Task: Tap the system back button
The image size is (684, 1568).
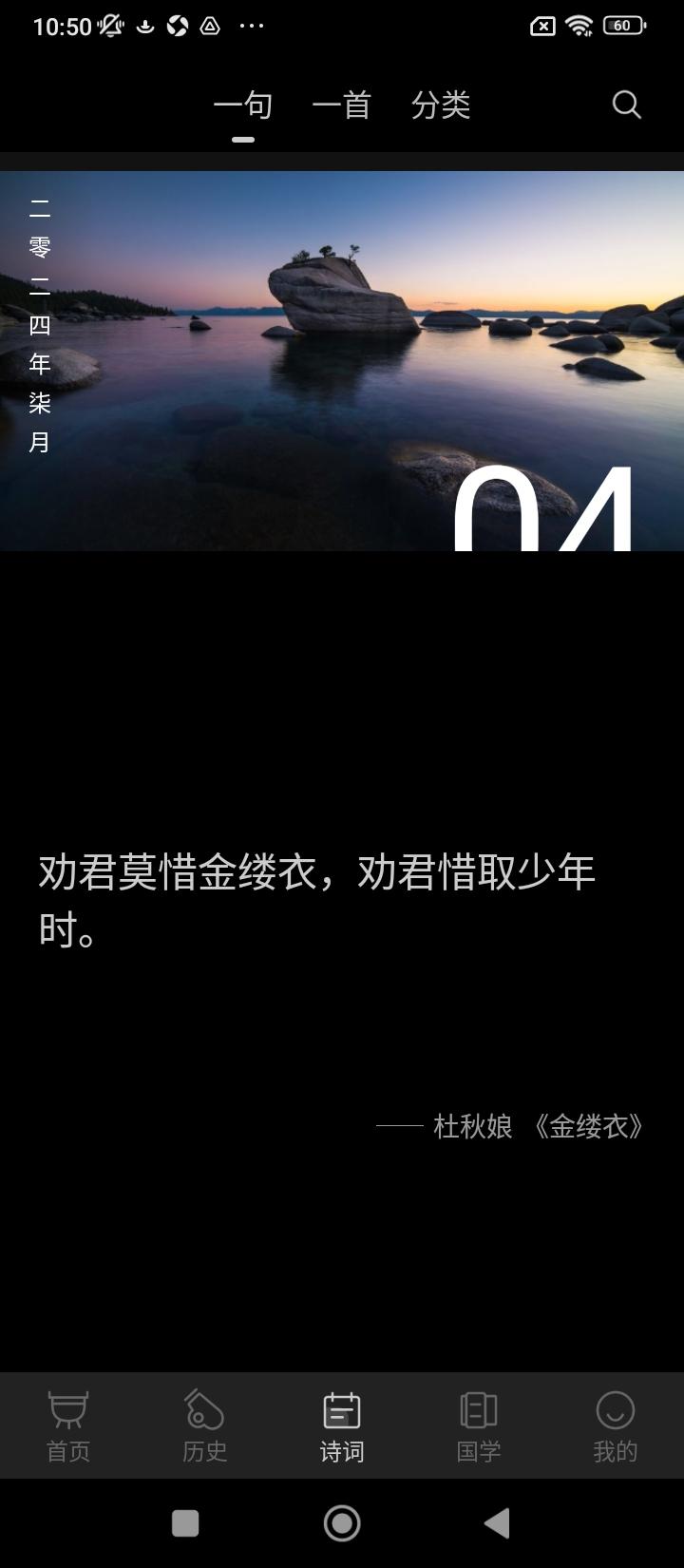Action: point(497,1523)
